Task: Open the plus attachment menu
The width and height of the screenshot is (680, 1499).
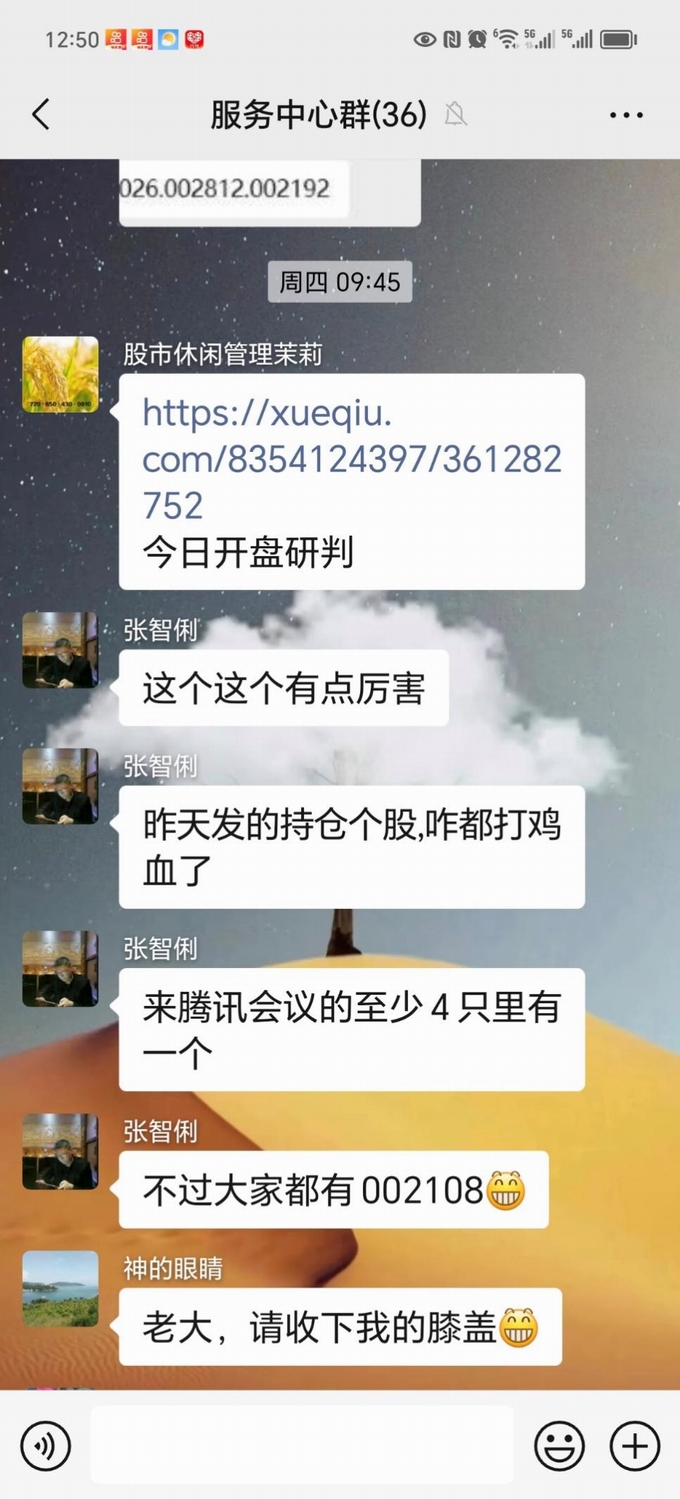Action: [635, 1445]
